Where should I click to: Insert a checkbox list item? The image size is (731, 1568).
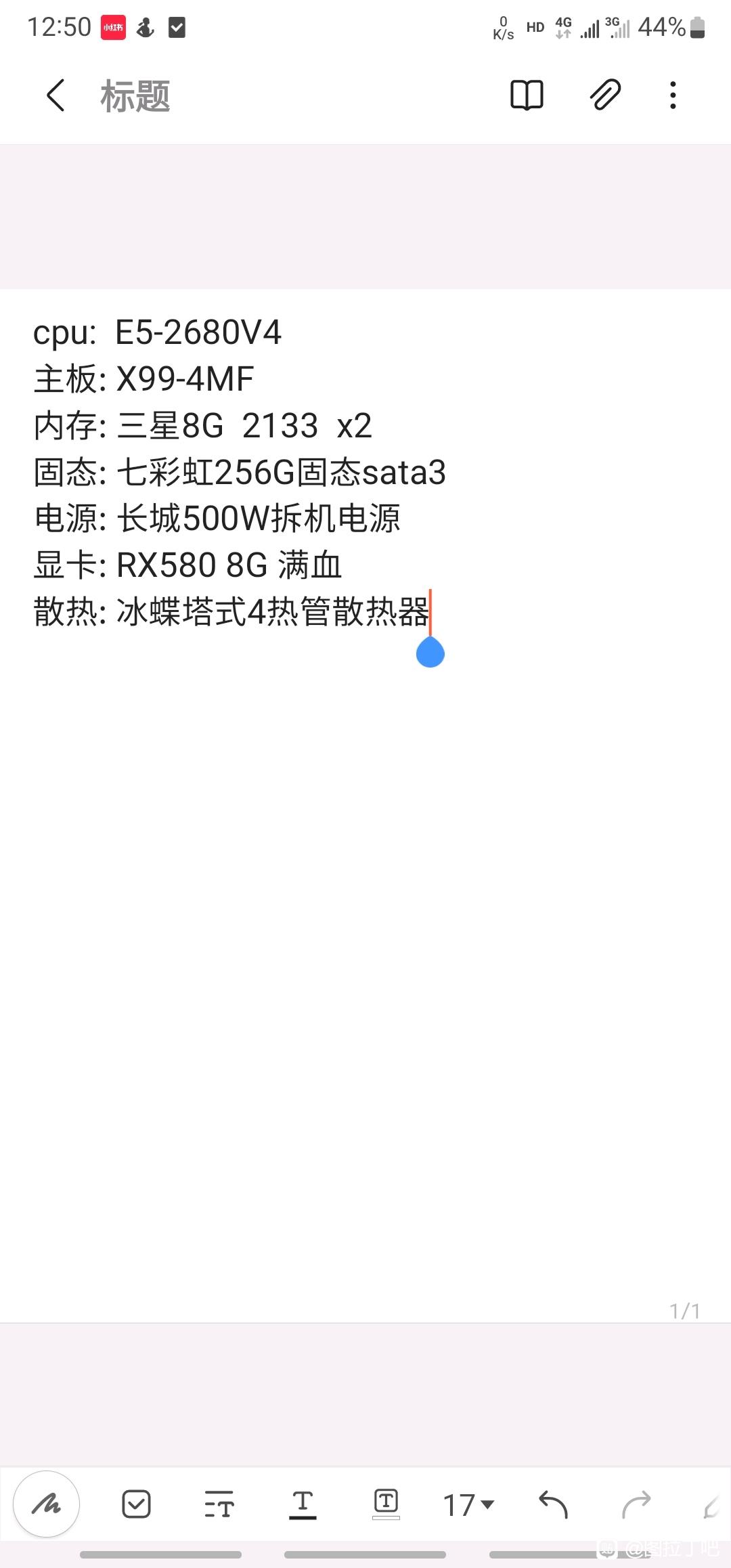point(136,1504)
